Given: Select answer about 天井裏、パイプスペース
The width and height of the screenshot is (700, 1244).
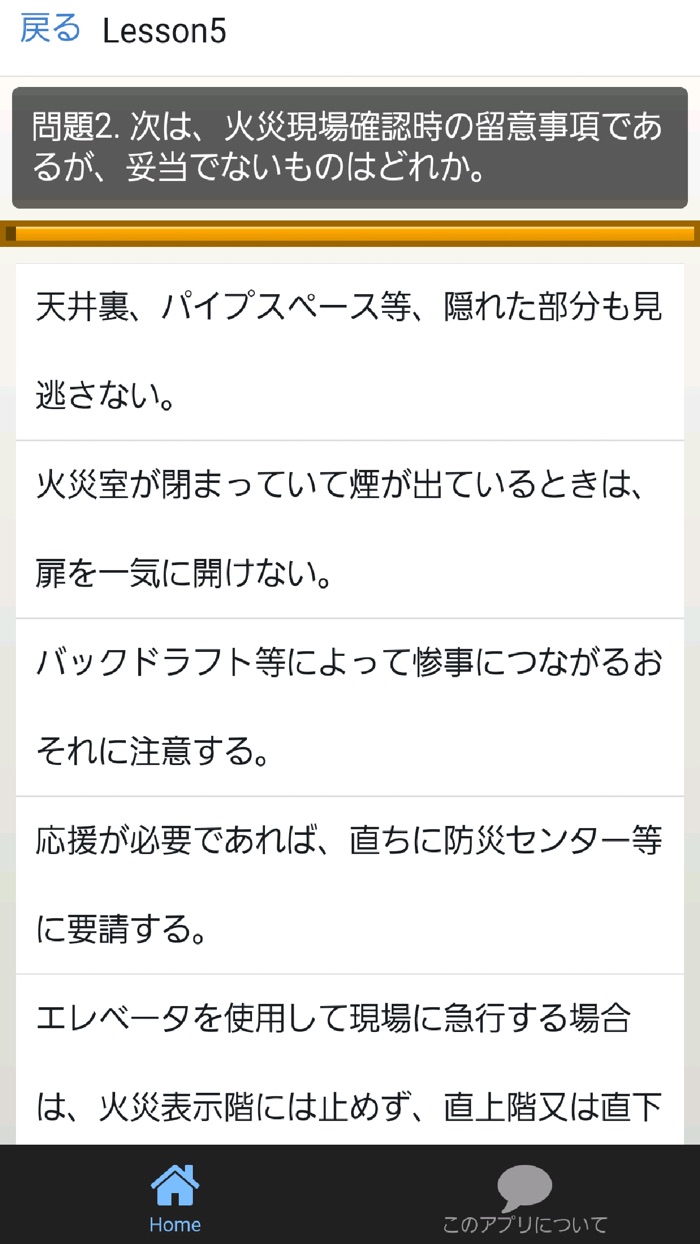Looking at the screenshot, I should coord(350,352).
